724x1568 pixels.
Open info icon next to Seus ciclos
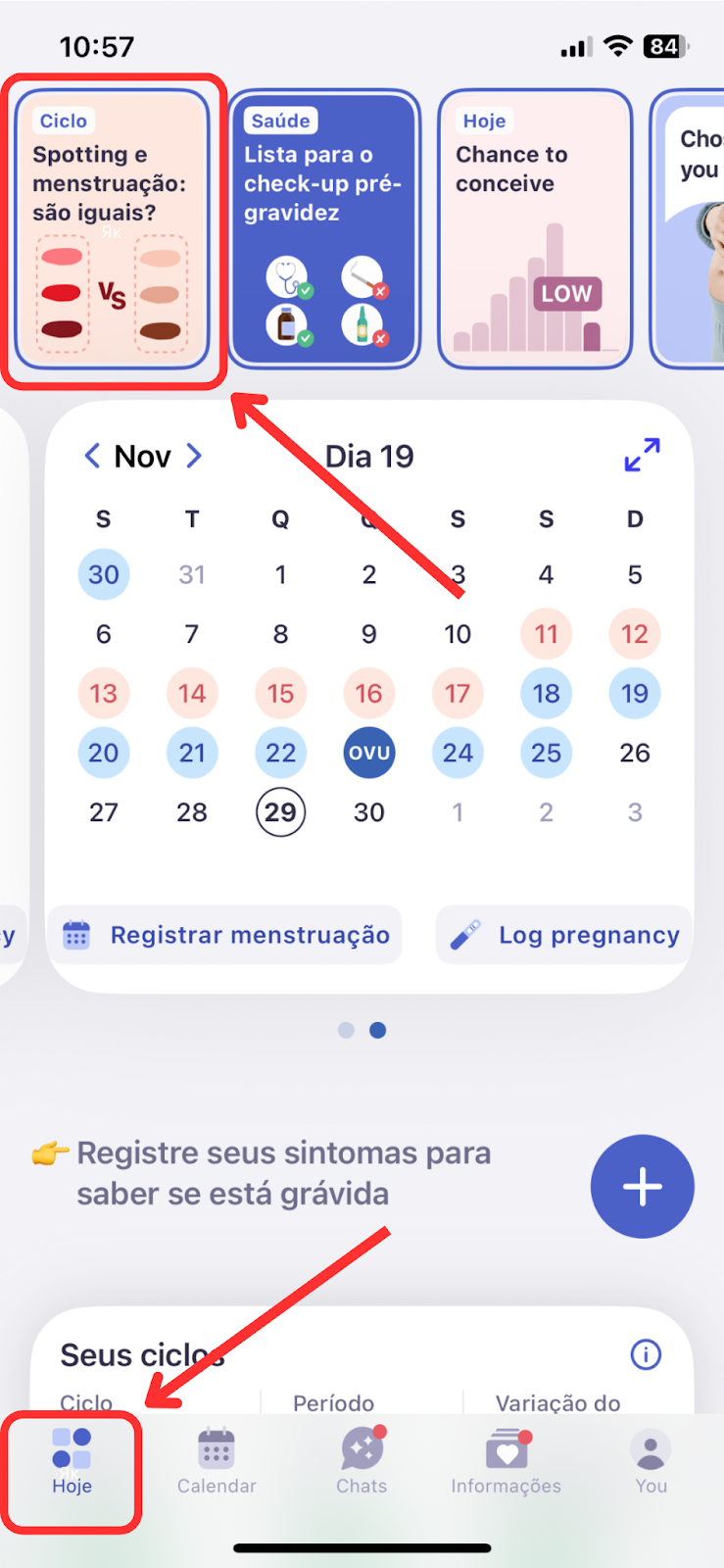[646, 1355]
